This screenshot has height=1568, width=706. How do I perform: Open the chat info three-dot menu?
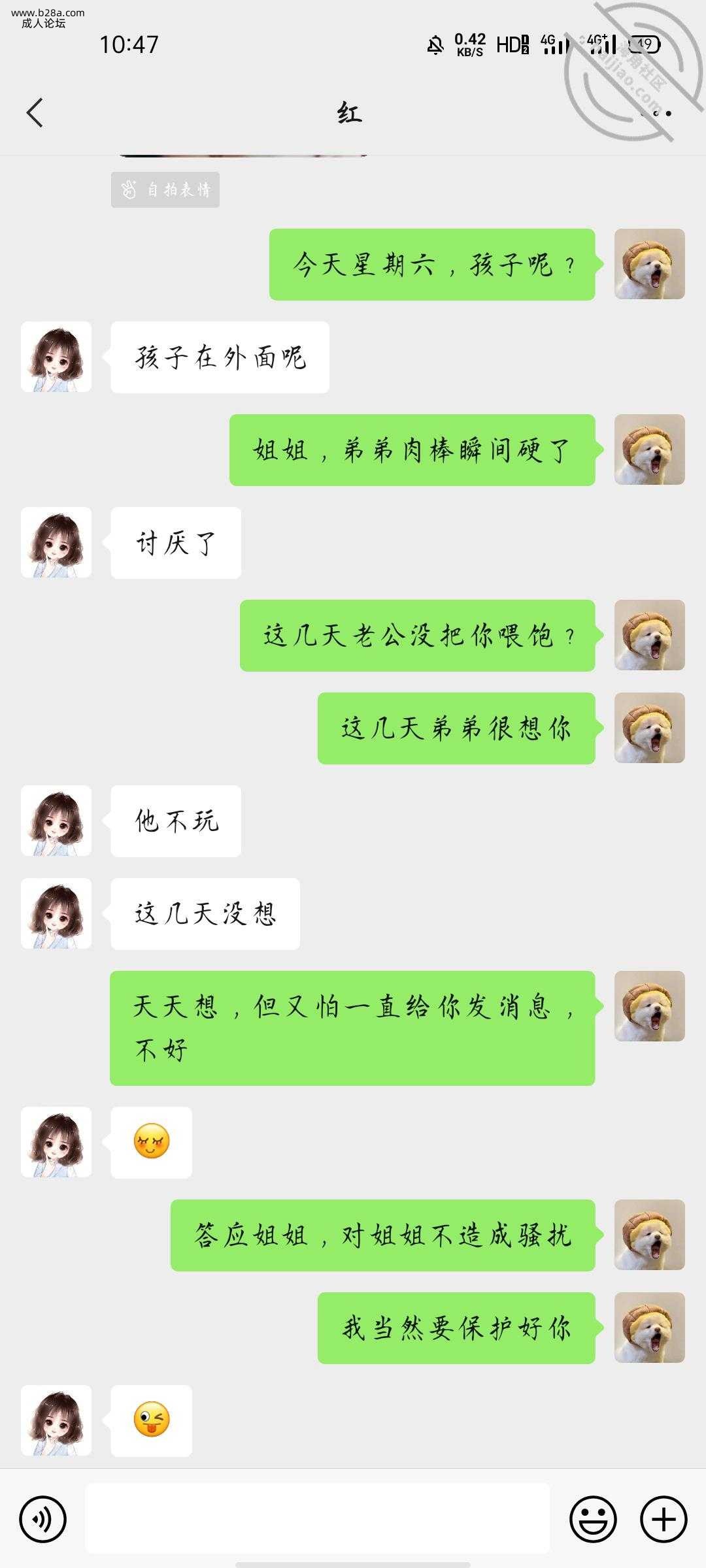657,114
